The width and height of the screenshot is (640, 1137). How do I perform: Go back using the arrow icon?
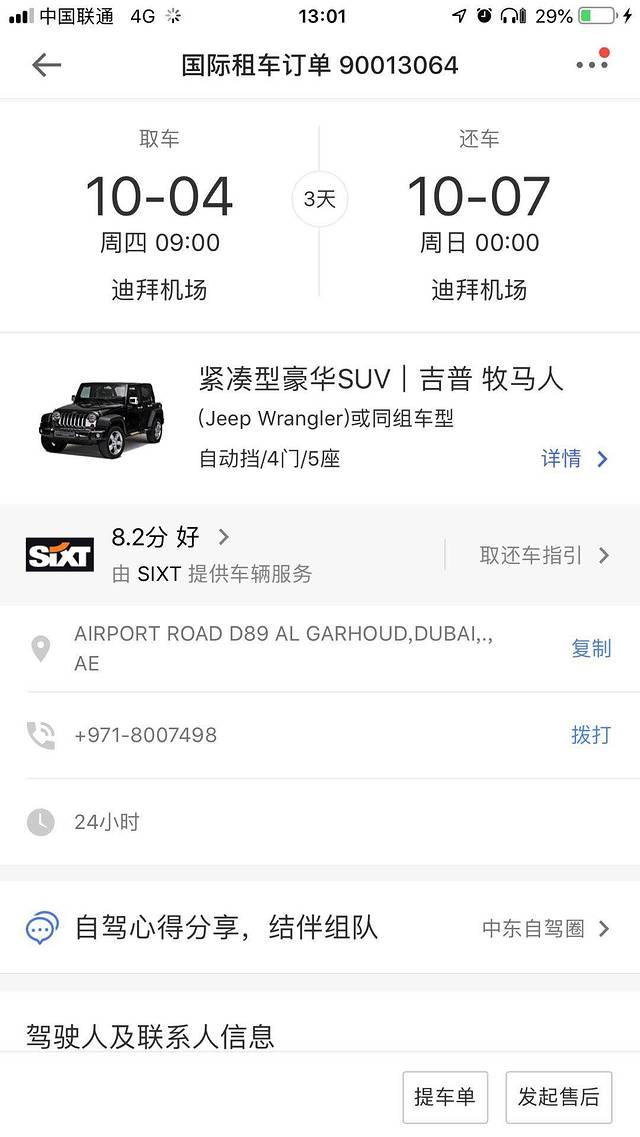[46, 65]
